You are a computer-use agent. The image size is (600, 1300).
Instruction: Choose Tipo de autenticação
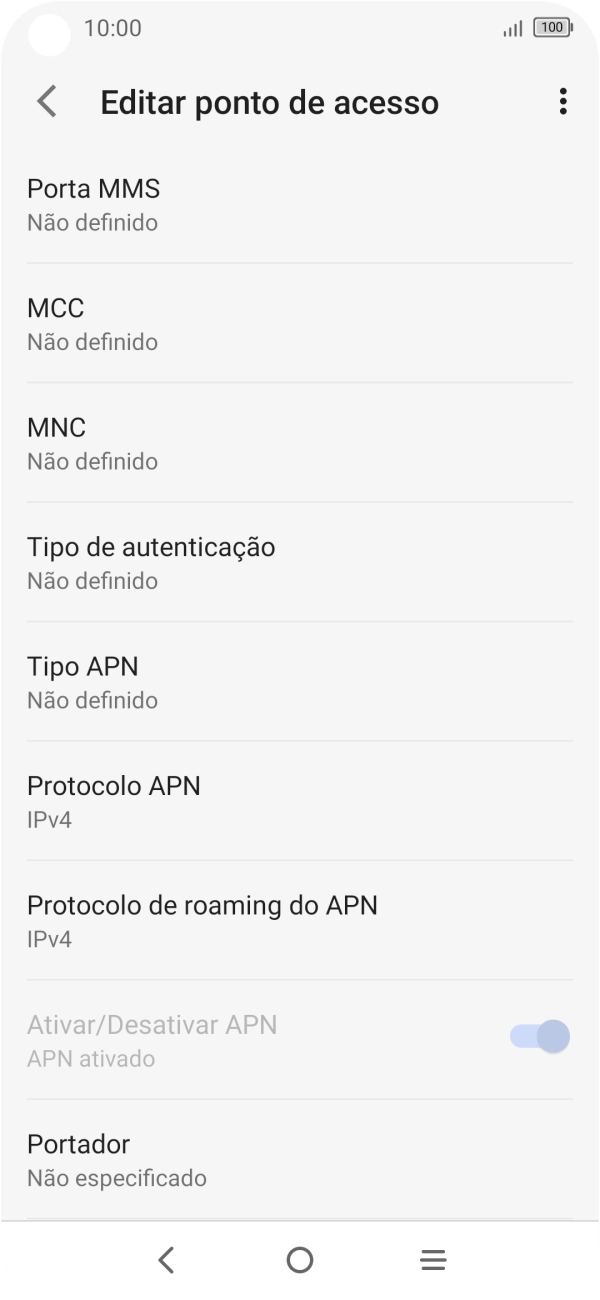[300, 562]
